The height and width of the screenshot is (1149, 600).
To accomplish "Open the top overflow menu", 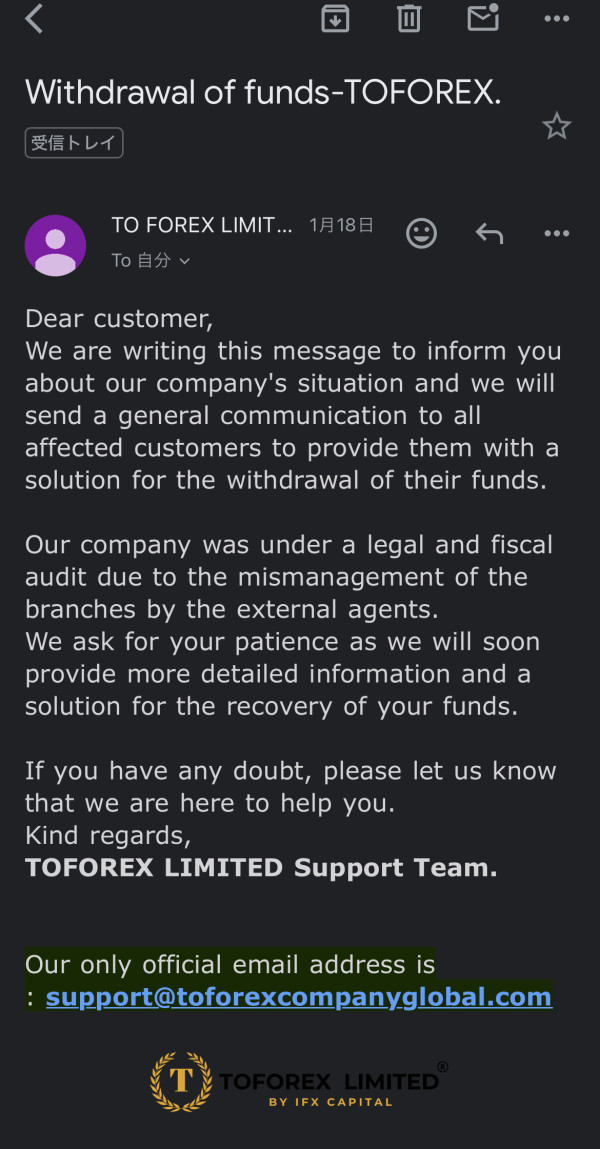I will (x=557, y=19).
